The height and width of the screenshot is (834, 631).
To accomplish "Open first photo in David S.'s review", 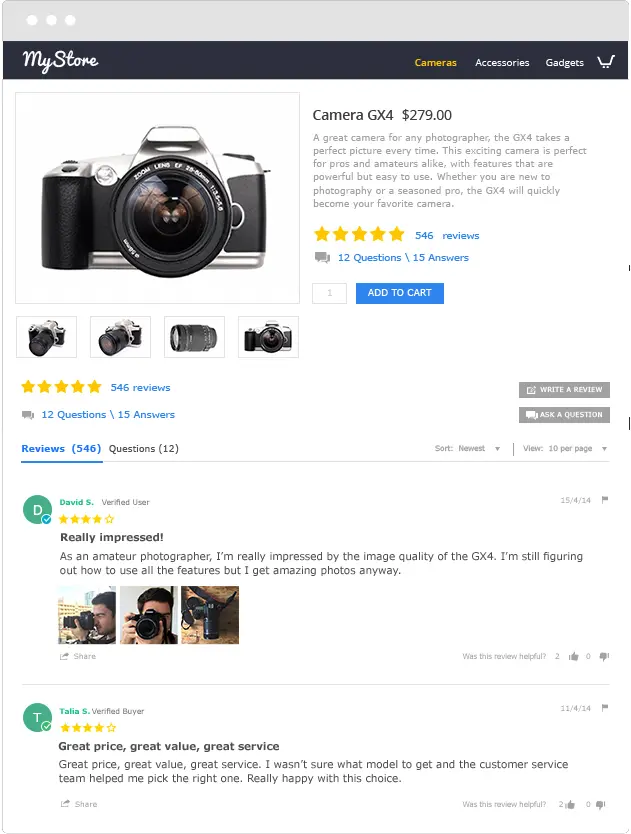I will point(87,615).
